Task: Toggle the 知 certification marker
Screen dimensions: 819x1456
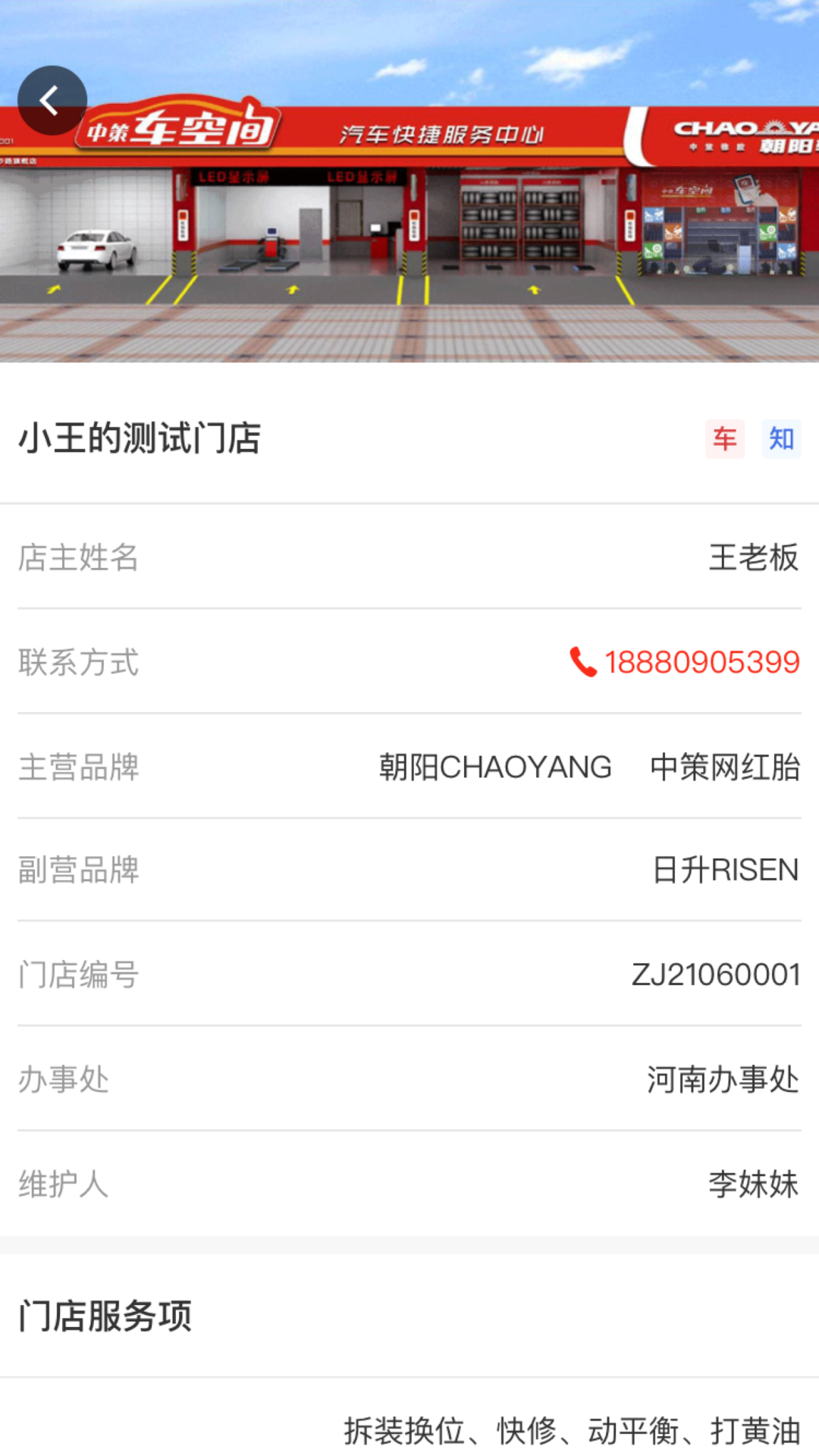Action: coord(781,438)
